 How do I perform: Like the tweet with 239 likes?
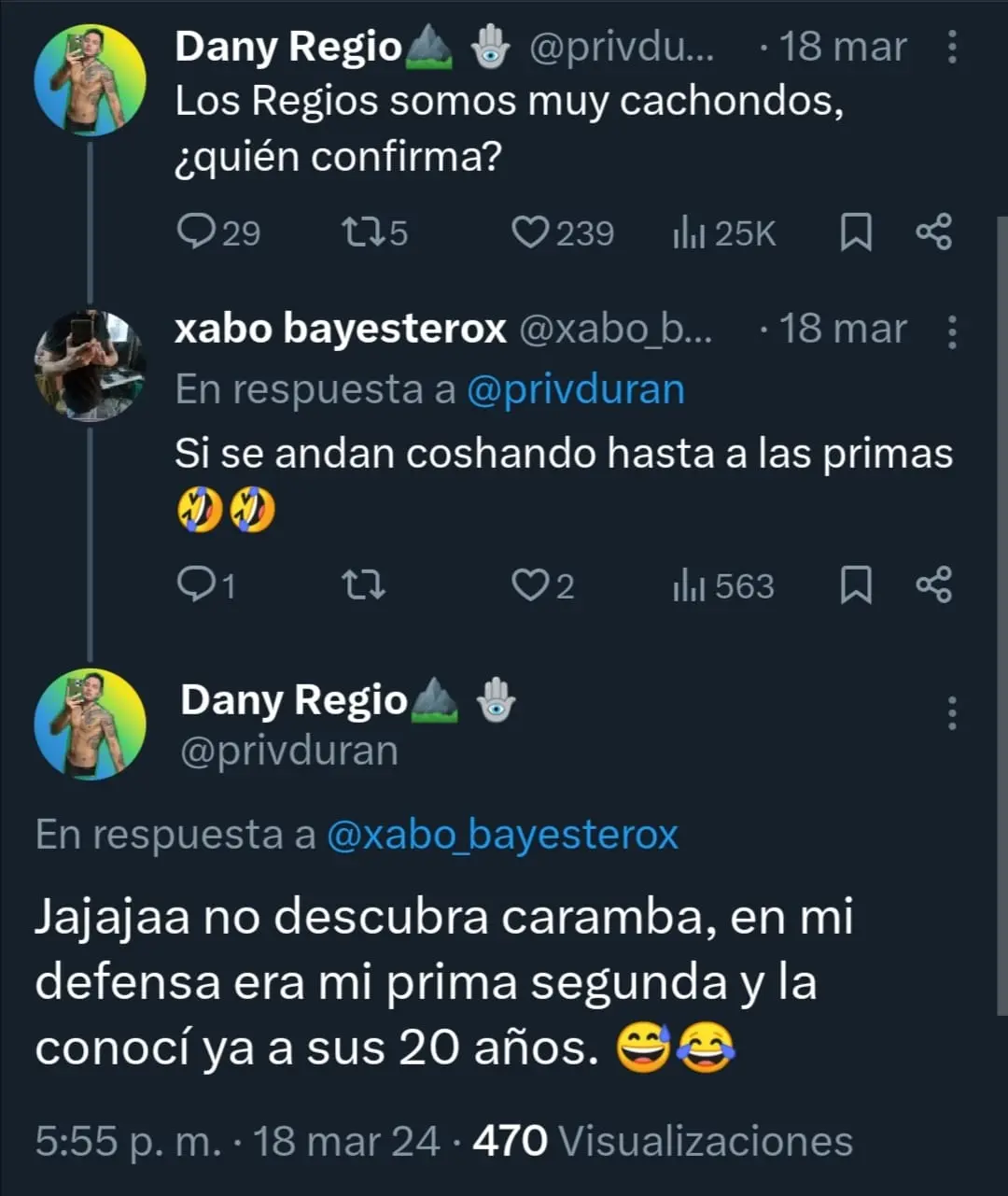click(530, 232)
